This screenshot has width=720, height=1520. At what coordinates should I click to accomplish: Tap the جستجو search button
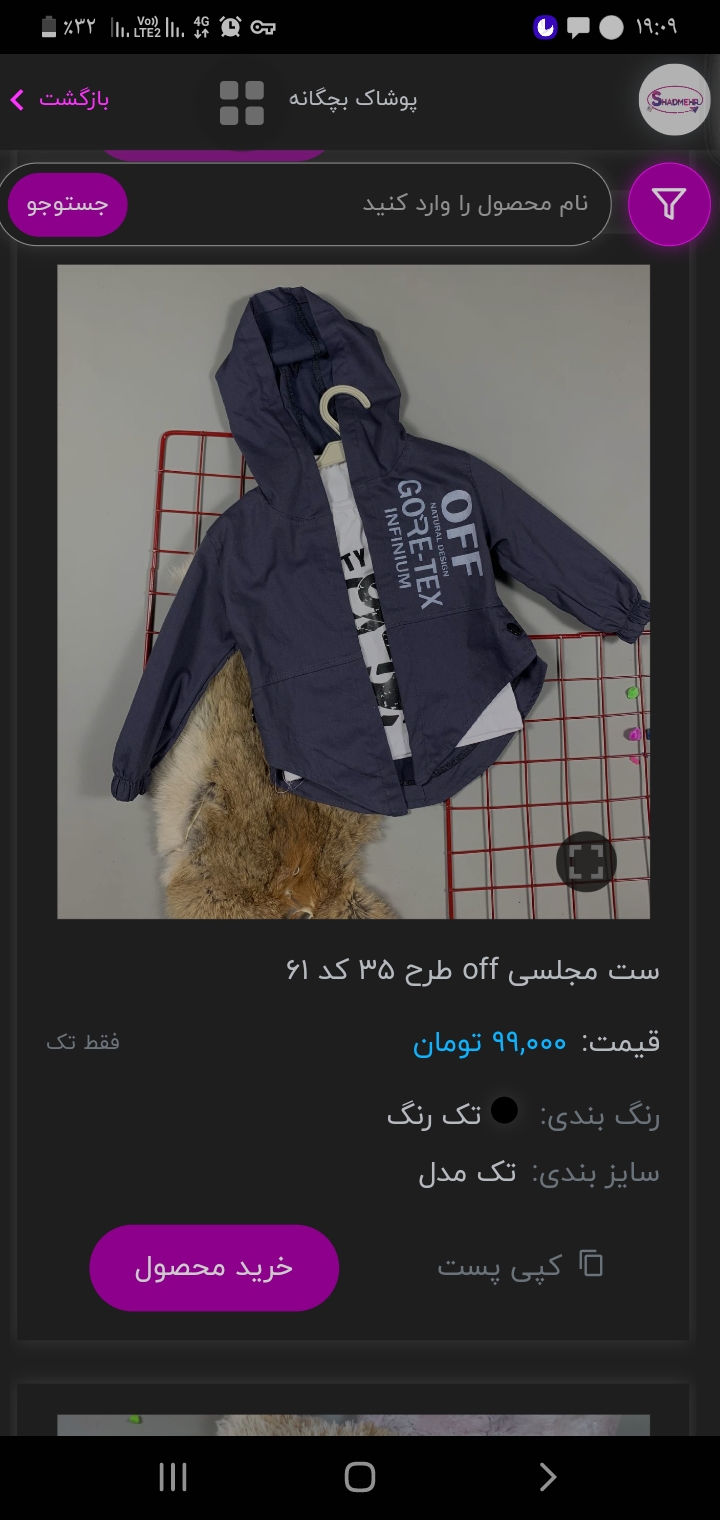[68, 204]
